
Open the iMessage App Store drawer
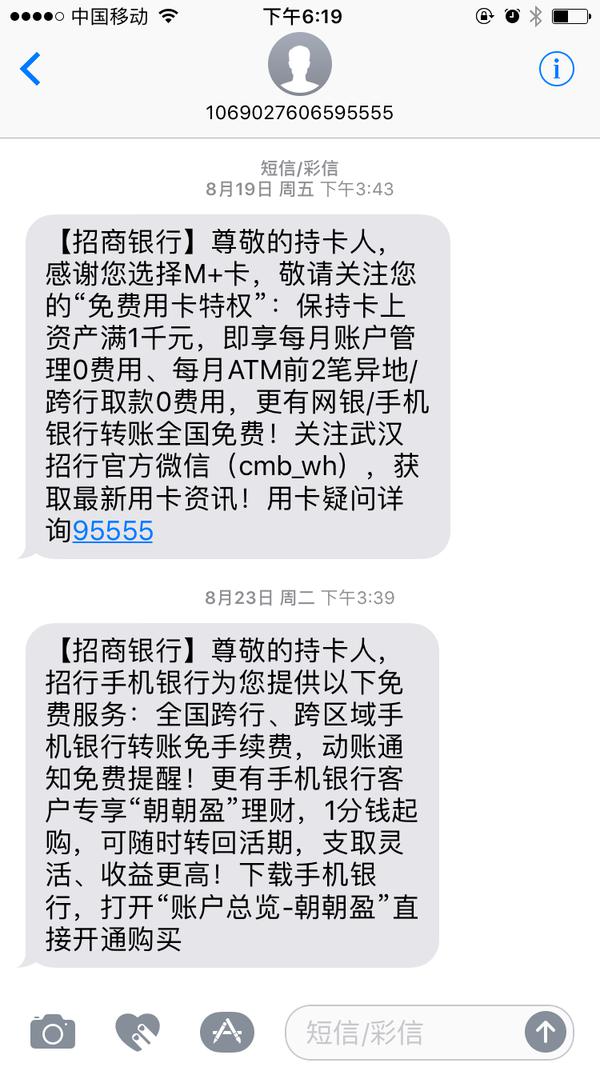click(x=226, y=1031)
